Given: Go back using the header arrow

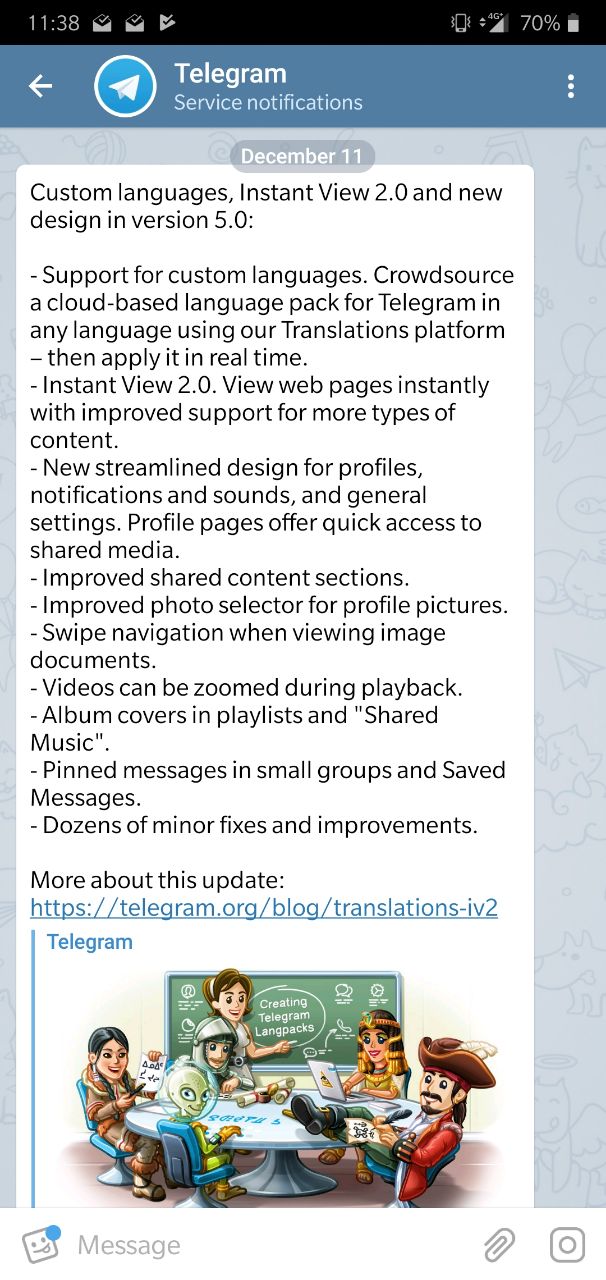Looking at the screenshot, I should tap(40, 87).
